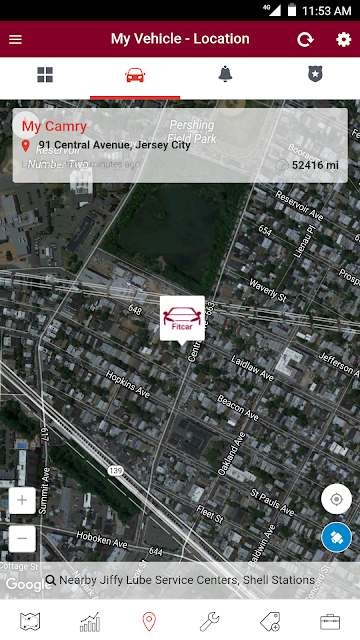The width and height of the screenshot is (360, 640).
Task: Open the My Camry info card
Action: [180, 145]
